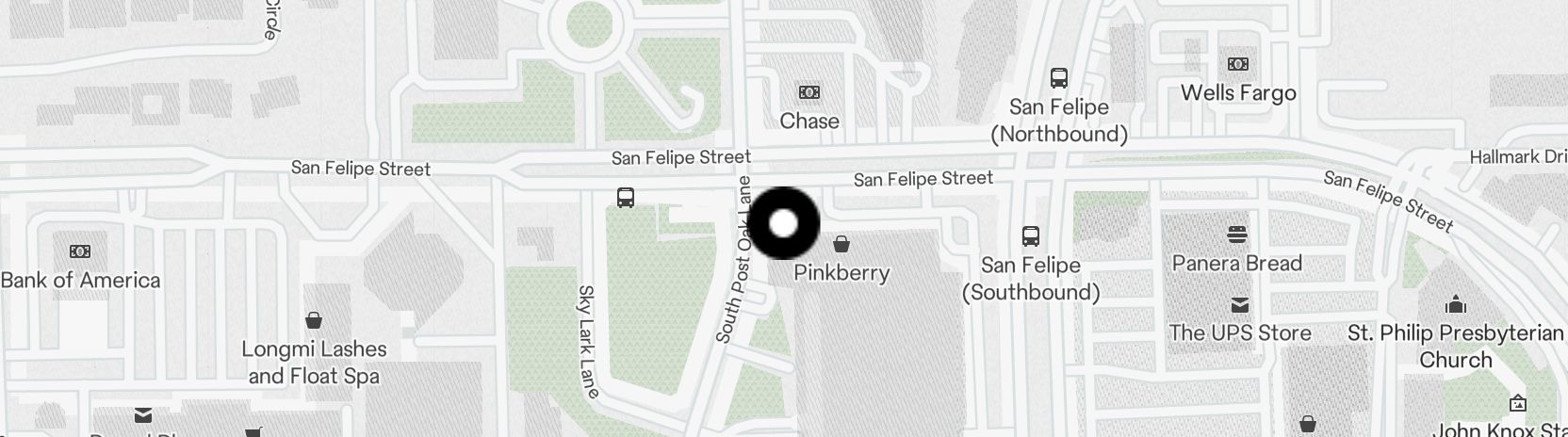Image resolution: width=1568 pixels, height=437 pixels.
Task: Select the Wells Fargo marker
Action: coord(1238,65)
